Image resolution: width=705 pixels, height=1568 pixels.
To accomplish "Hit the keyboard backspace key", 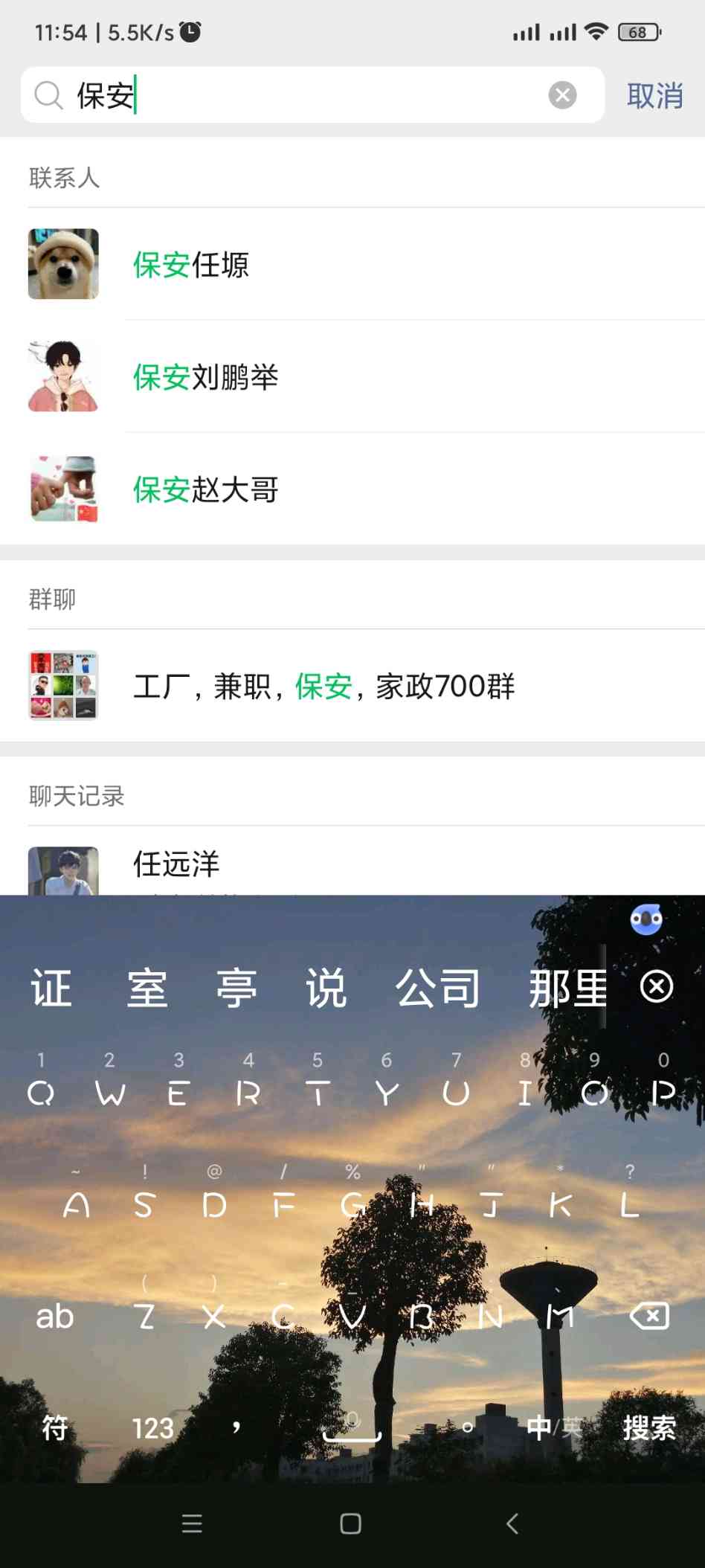I will 649,1316.
